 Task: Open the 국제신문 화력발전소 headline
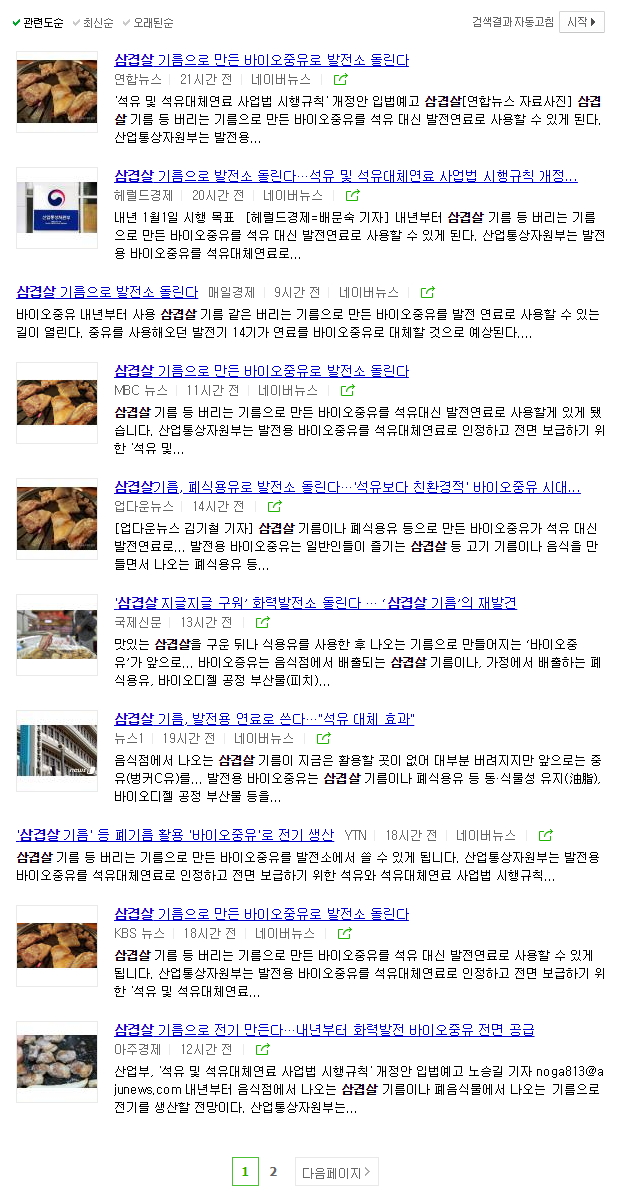315,603
